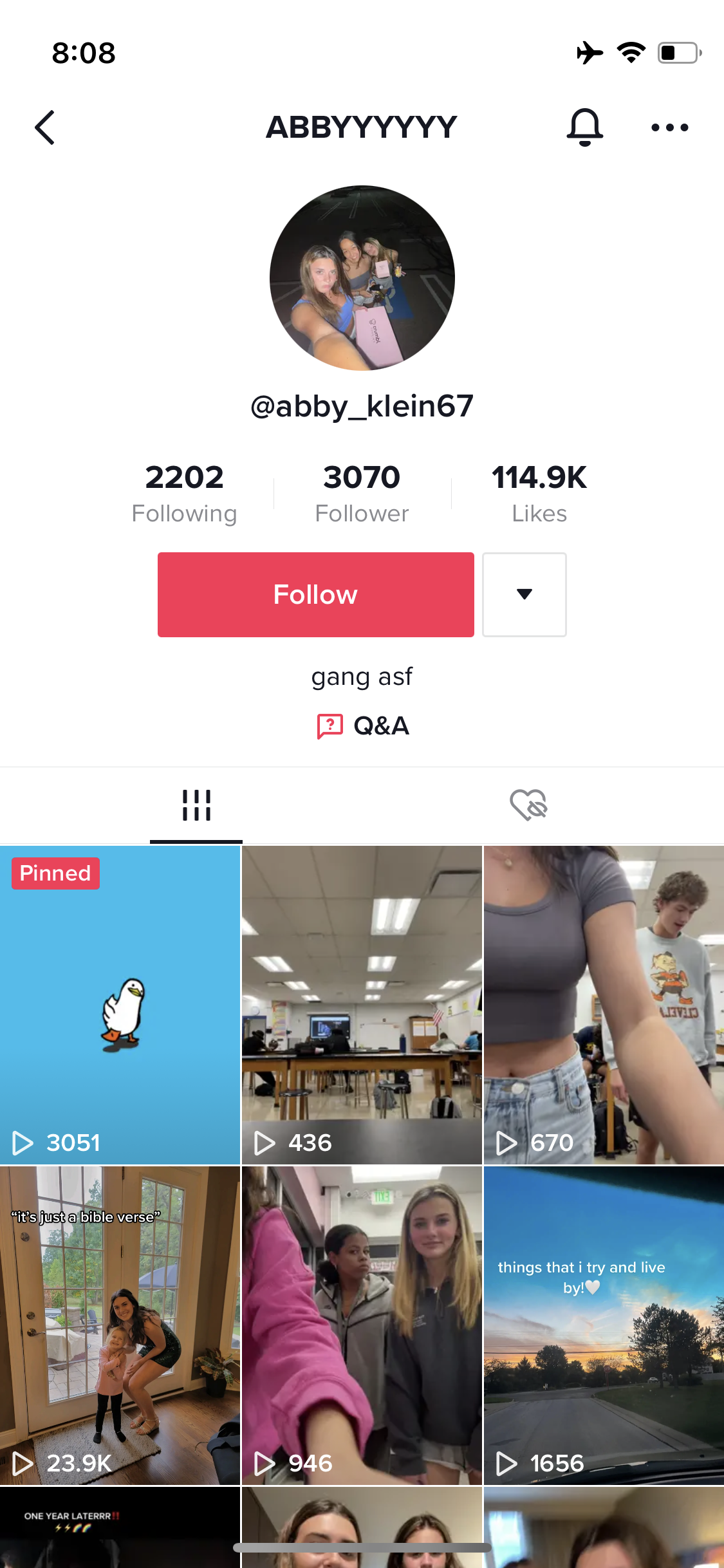Play the video with 946 views
724x1568 pixels.
[362, 1325]
